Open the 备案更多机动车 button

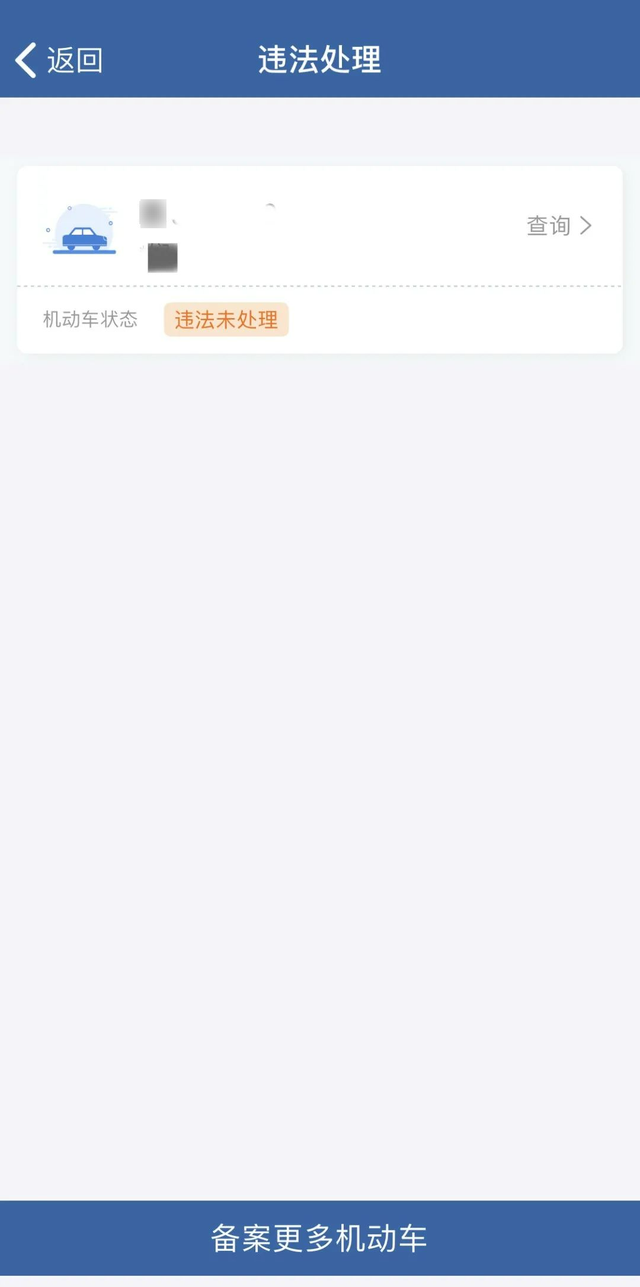click(320, 1238)
